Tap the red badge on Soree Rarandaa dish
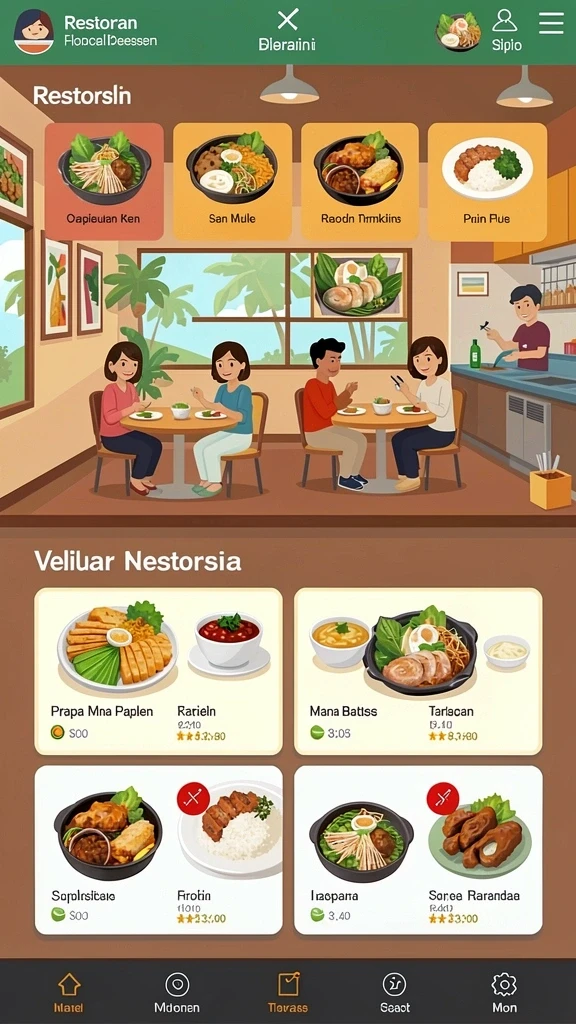The width and height of the screenshot is (576, 1024). coord(443,798)
